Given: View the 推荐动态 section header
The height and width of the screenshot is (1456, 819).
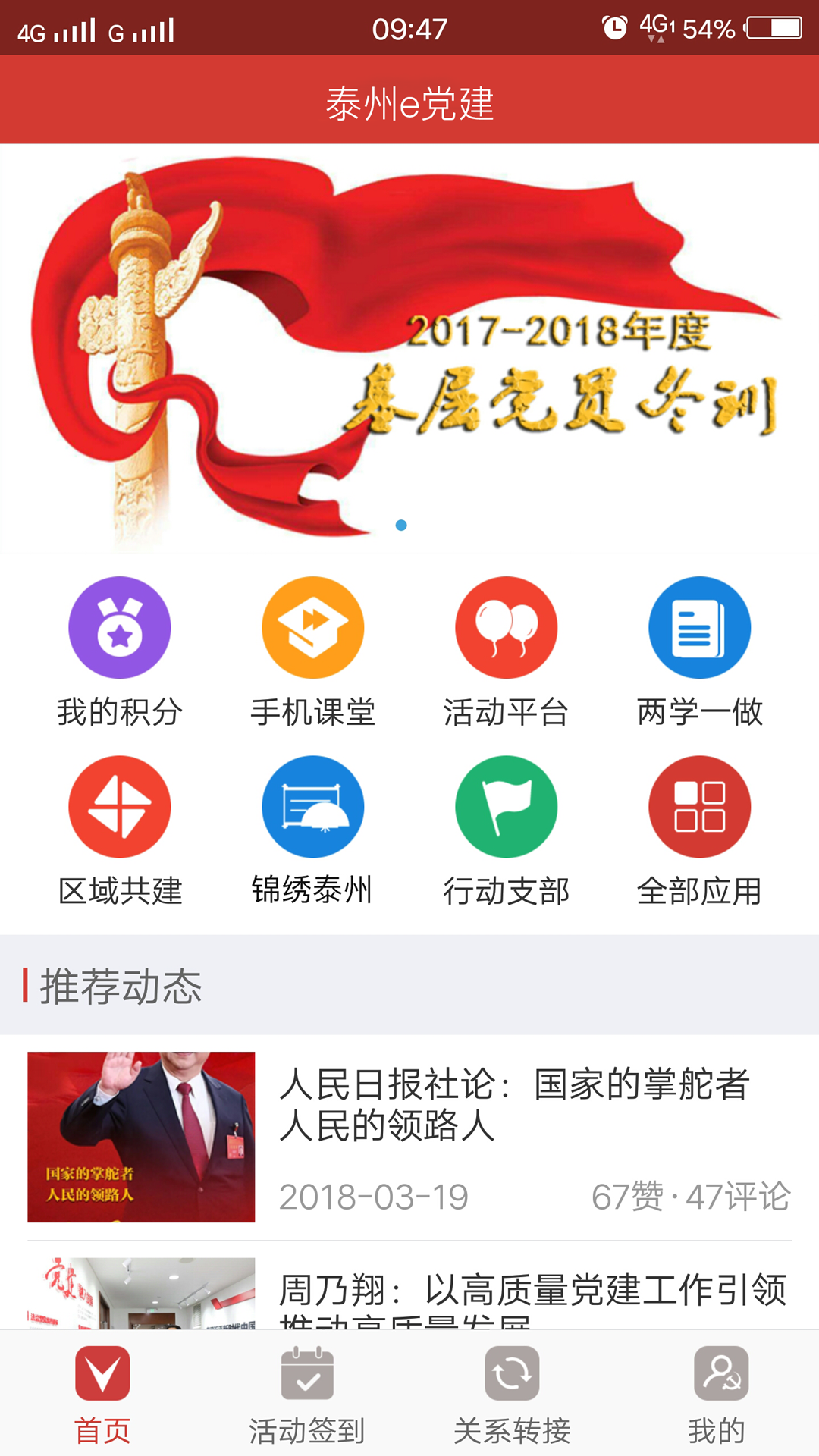Looking at the screenshot, I should (x=121, y=986).
